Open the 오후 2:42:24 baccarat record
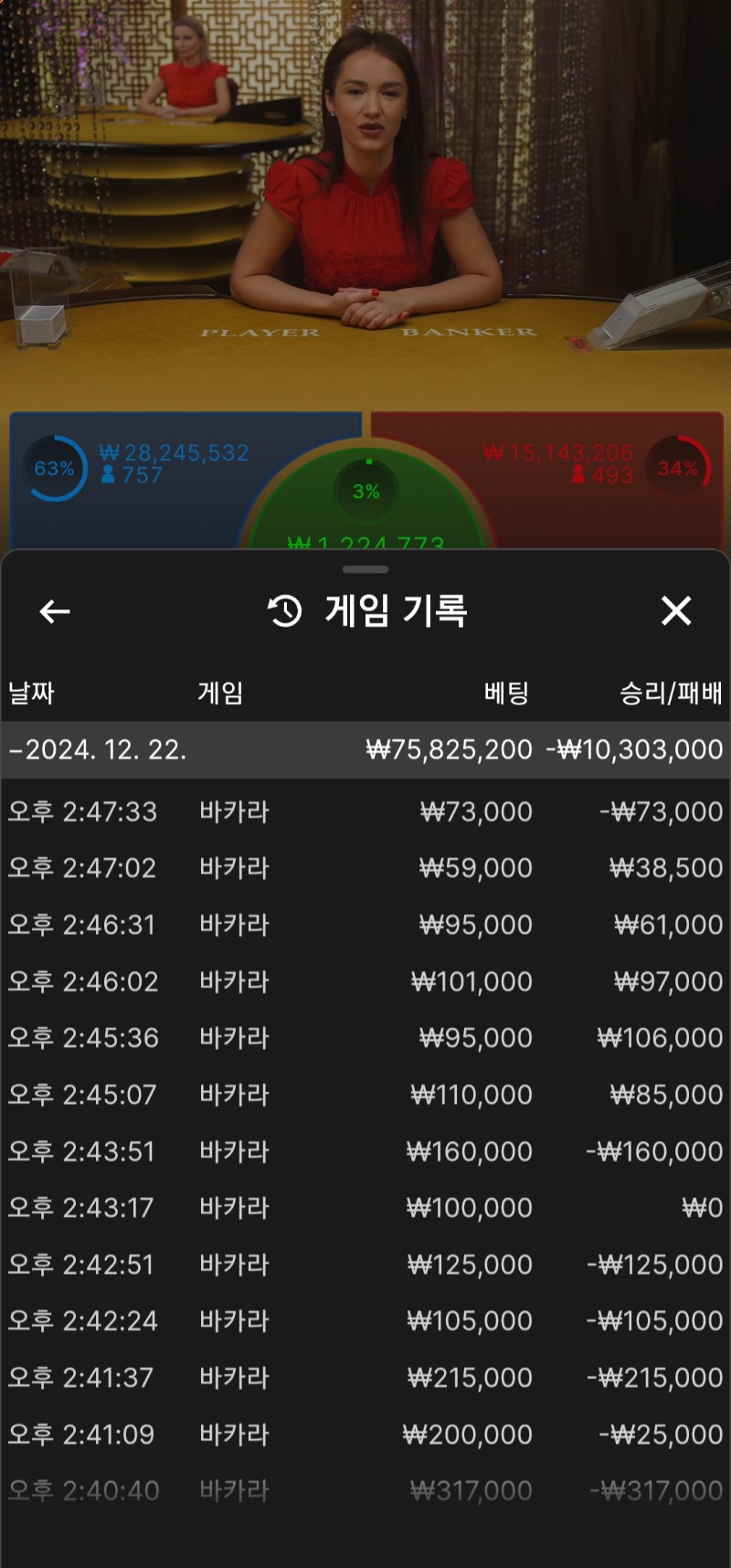Screen dimensions: 731x1568 click(365, 1321)
